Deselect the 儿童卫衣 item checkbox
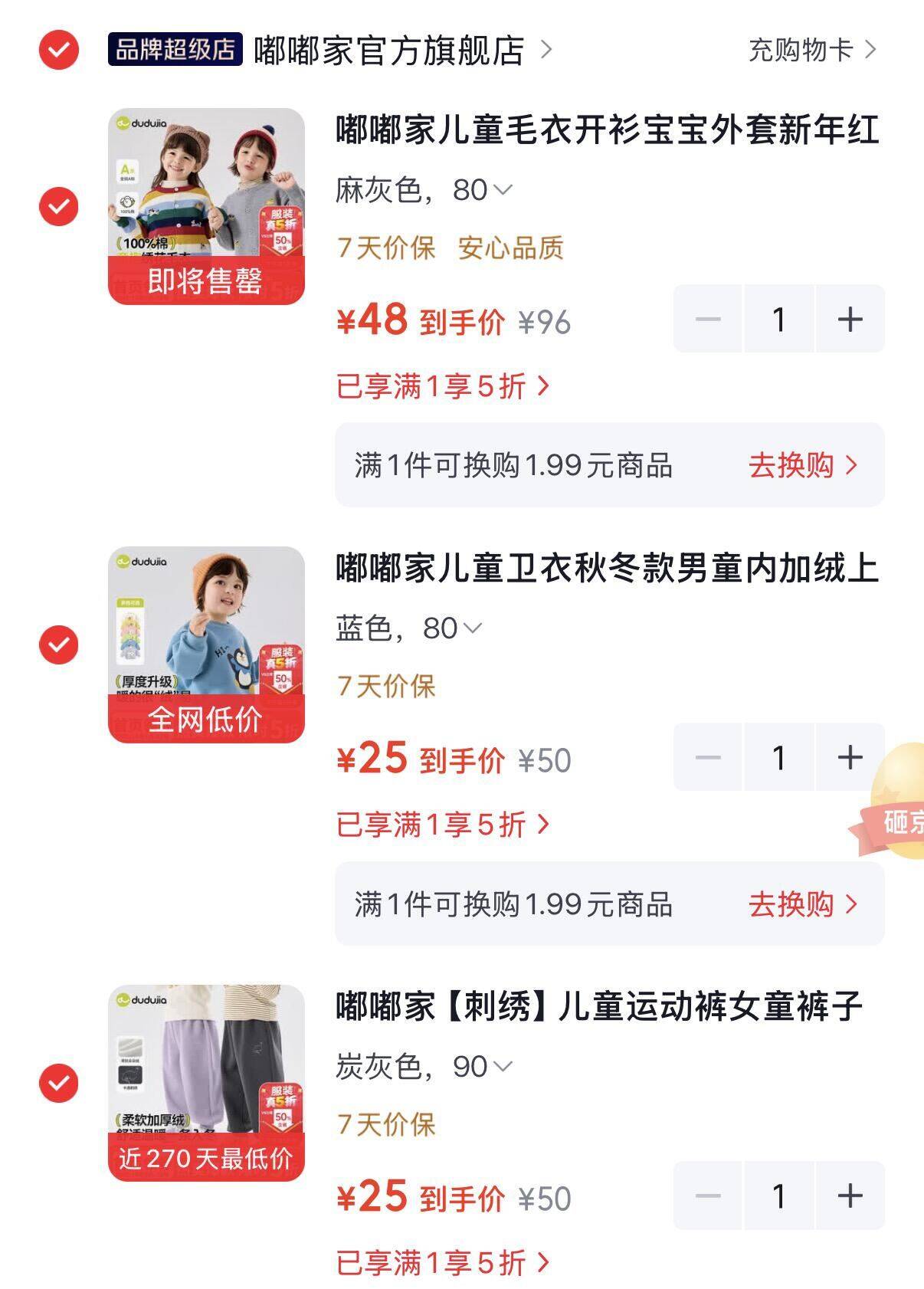 click(59, 644)
